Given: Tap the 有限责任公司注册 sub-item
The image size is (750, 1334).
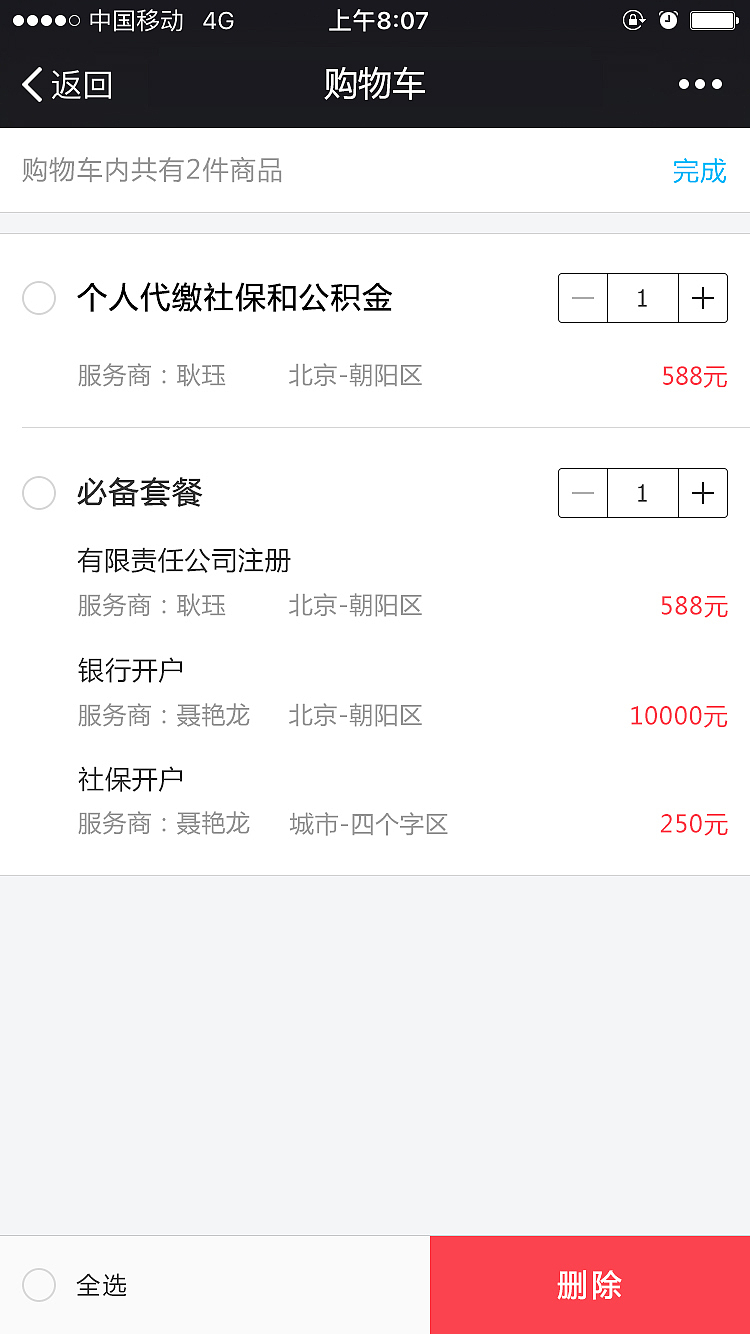Looking at the screenshot, I should pos(183,560).
